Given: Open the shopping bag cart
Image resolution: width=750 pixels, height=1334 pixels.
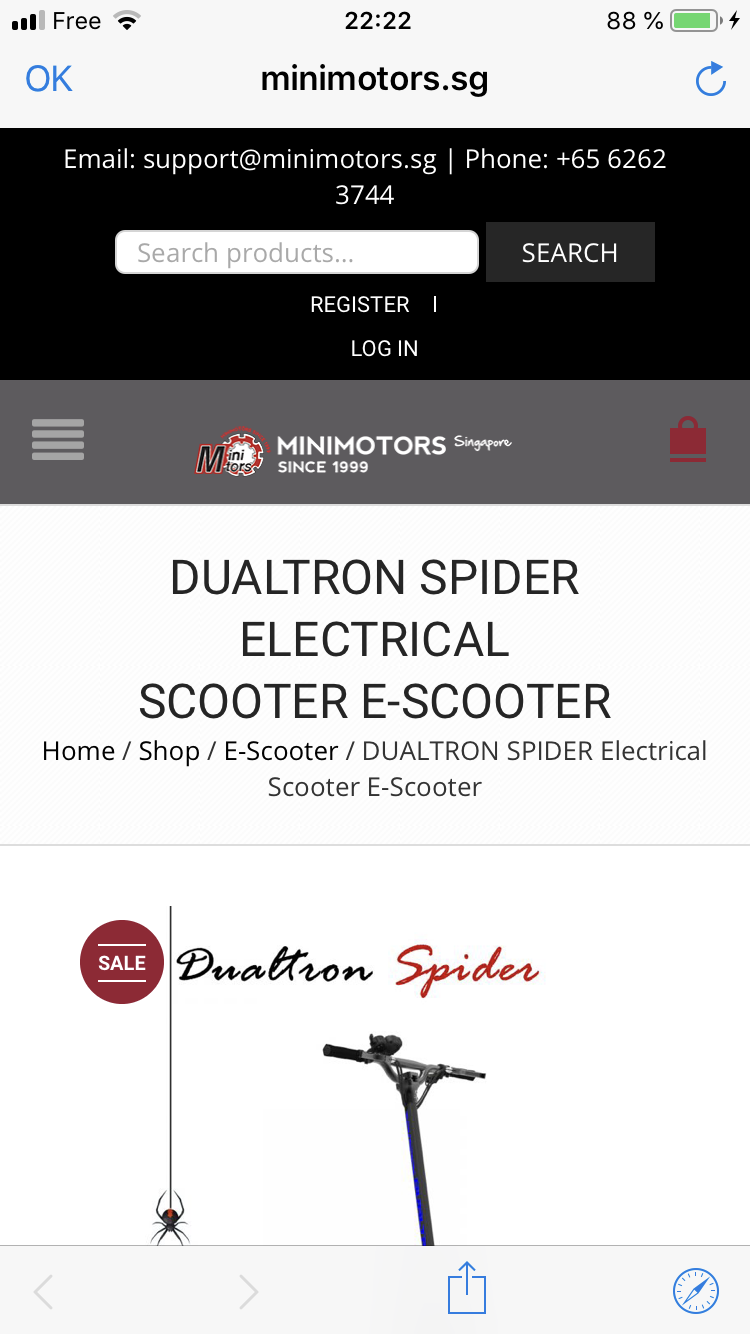Looking at the screenshot, I should 688,440.
